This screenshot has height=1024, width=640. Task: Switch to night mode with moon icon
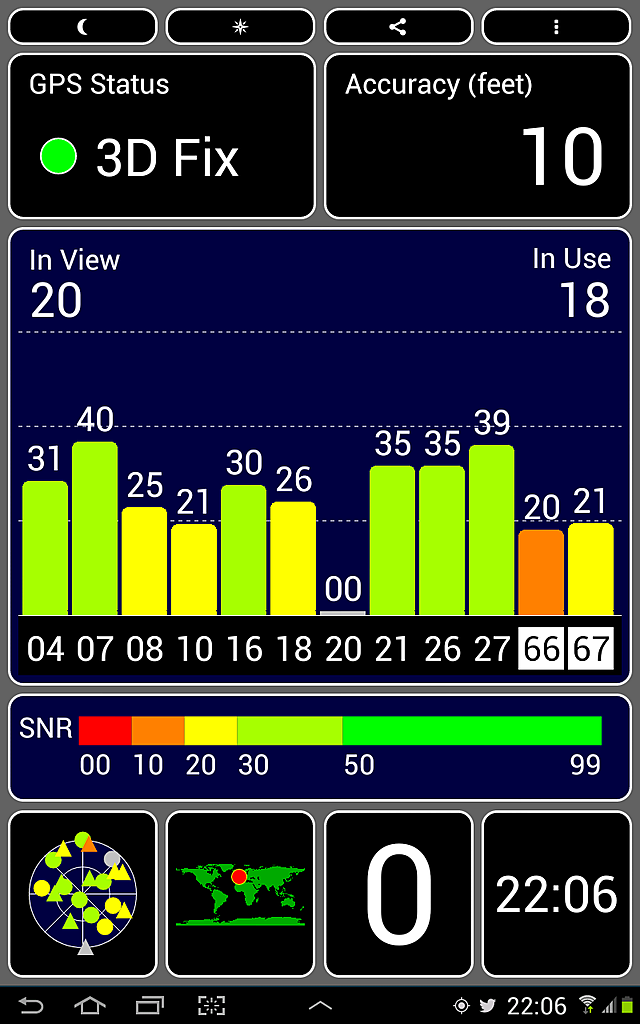click(83, 27)
